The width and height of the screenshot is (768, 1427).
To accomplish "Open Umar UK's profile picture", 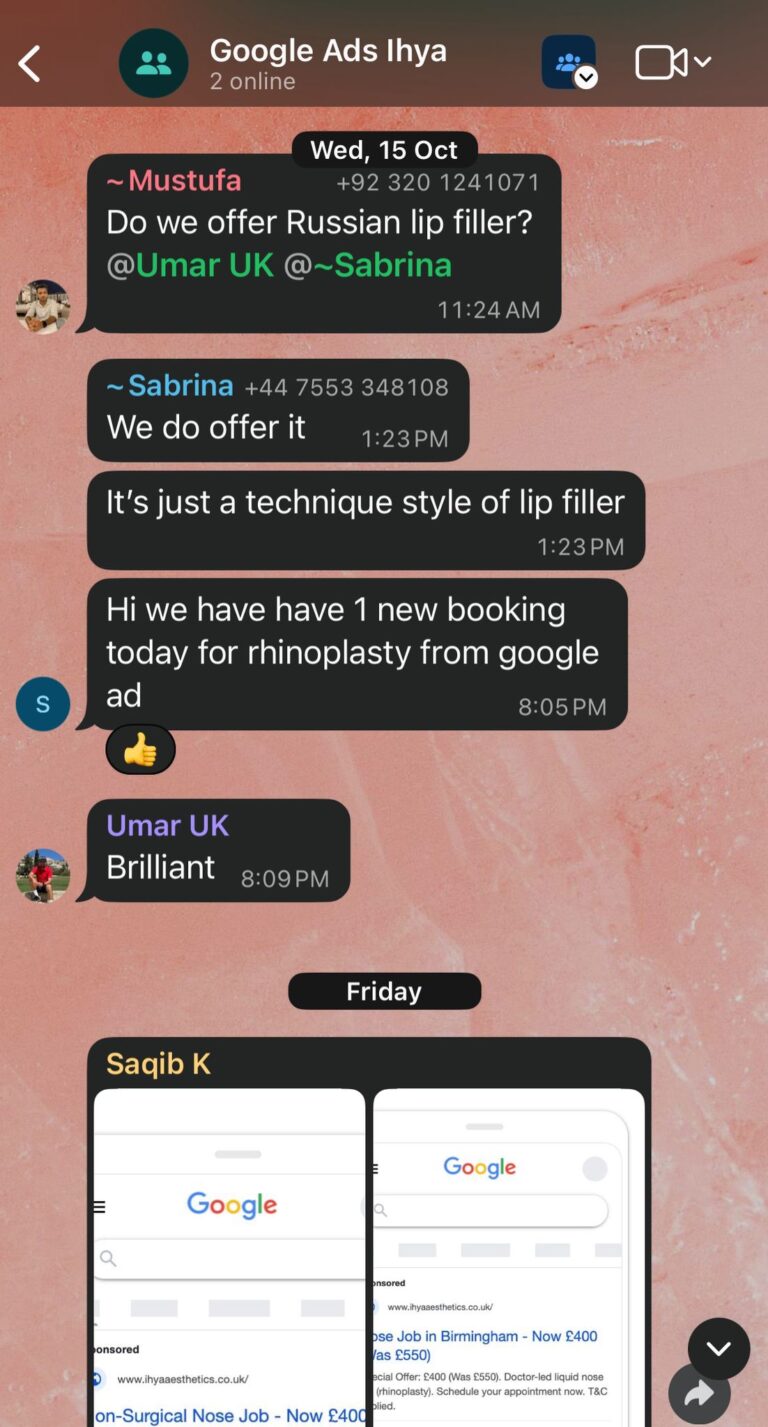I will tap(43, 875).
